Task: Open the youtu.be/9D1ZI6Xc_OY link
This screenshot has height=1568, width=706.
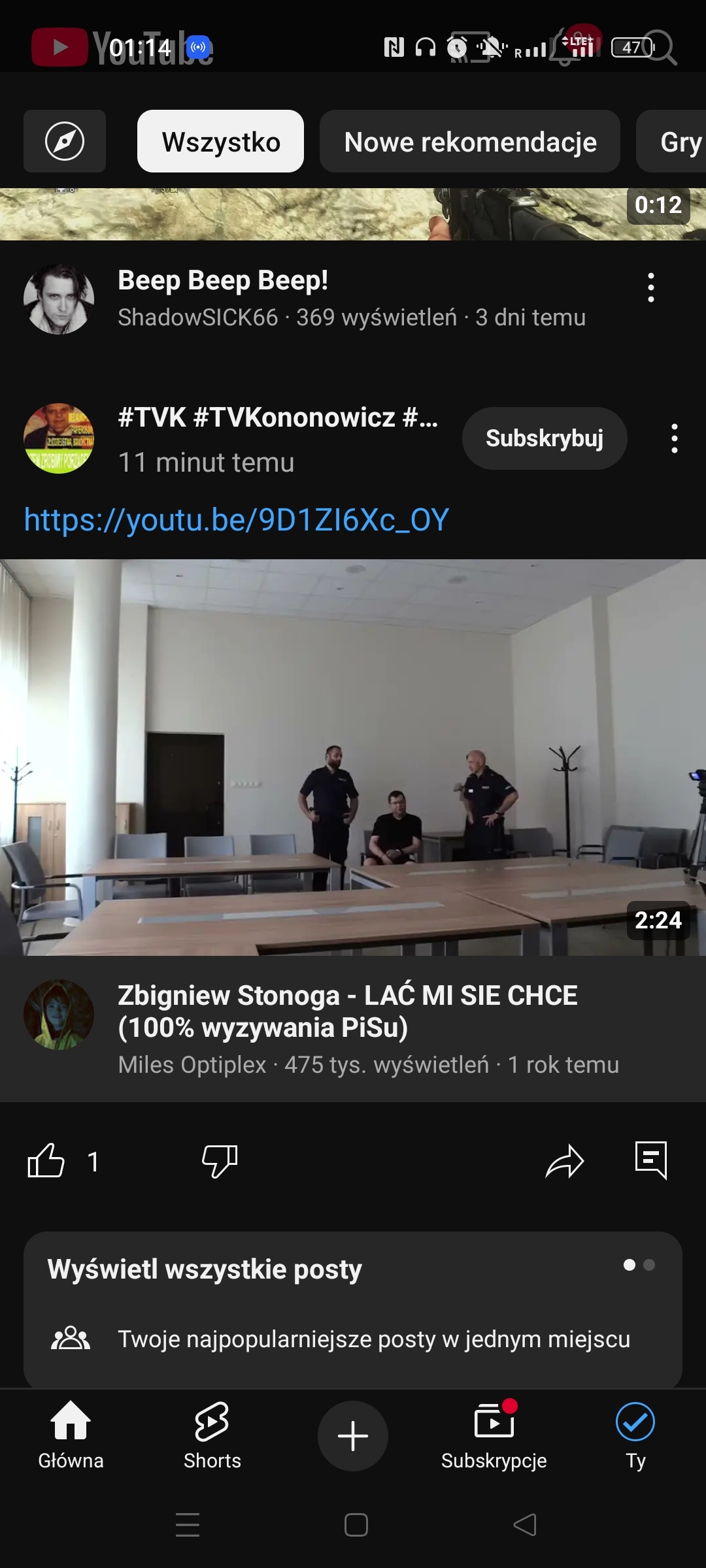Action: (x=237, y=520)
